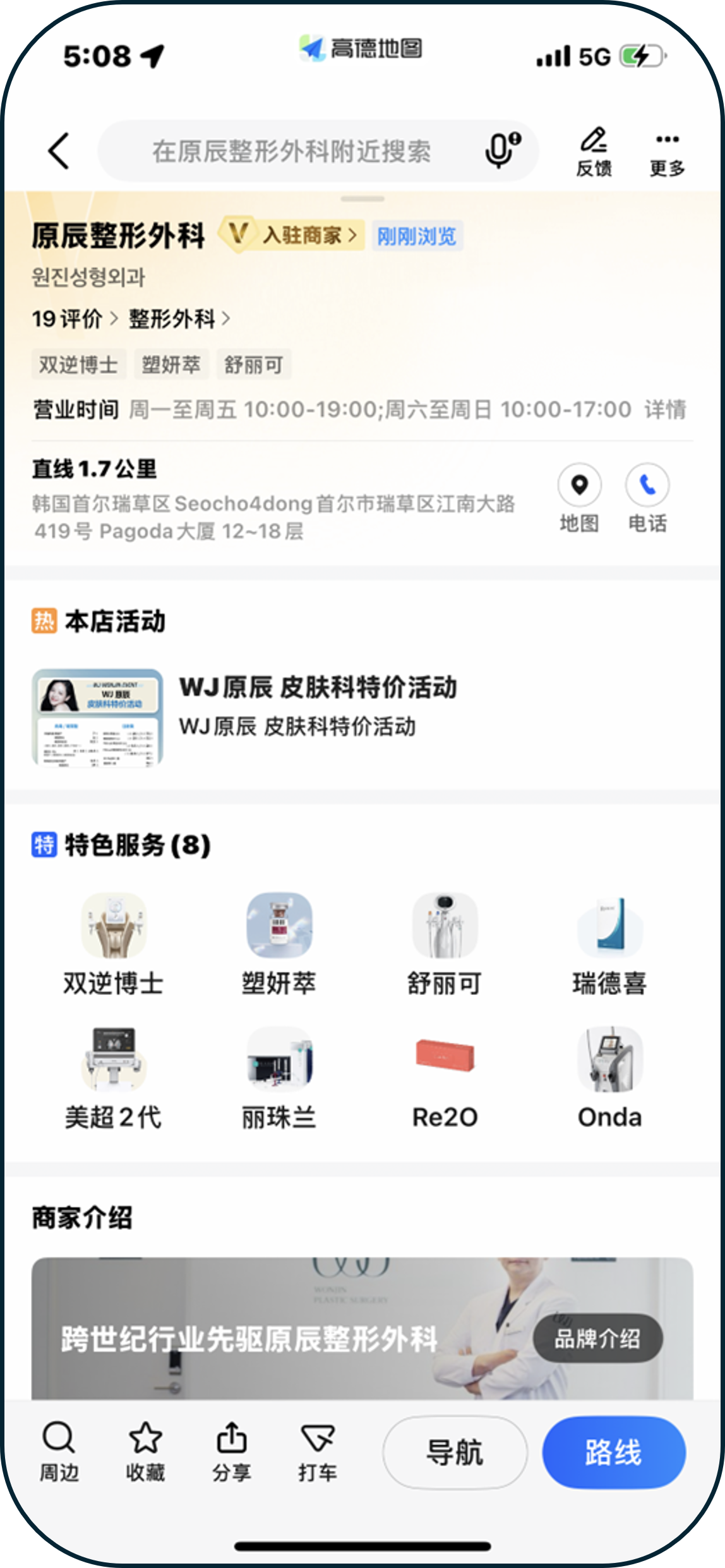
Task: View the 路线 route options
Action: point(613,1452)
